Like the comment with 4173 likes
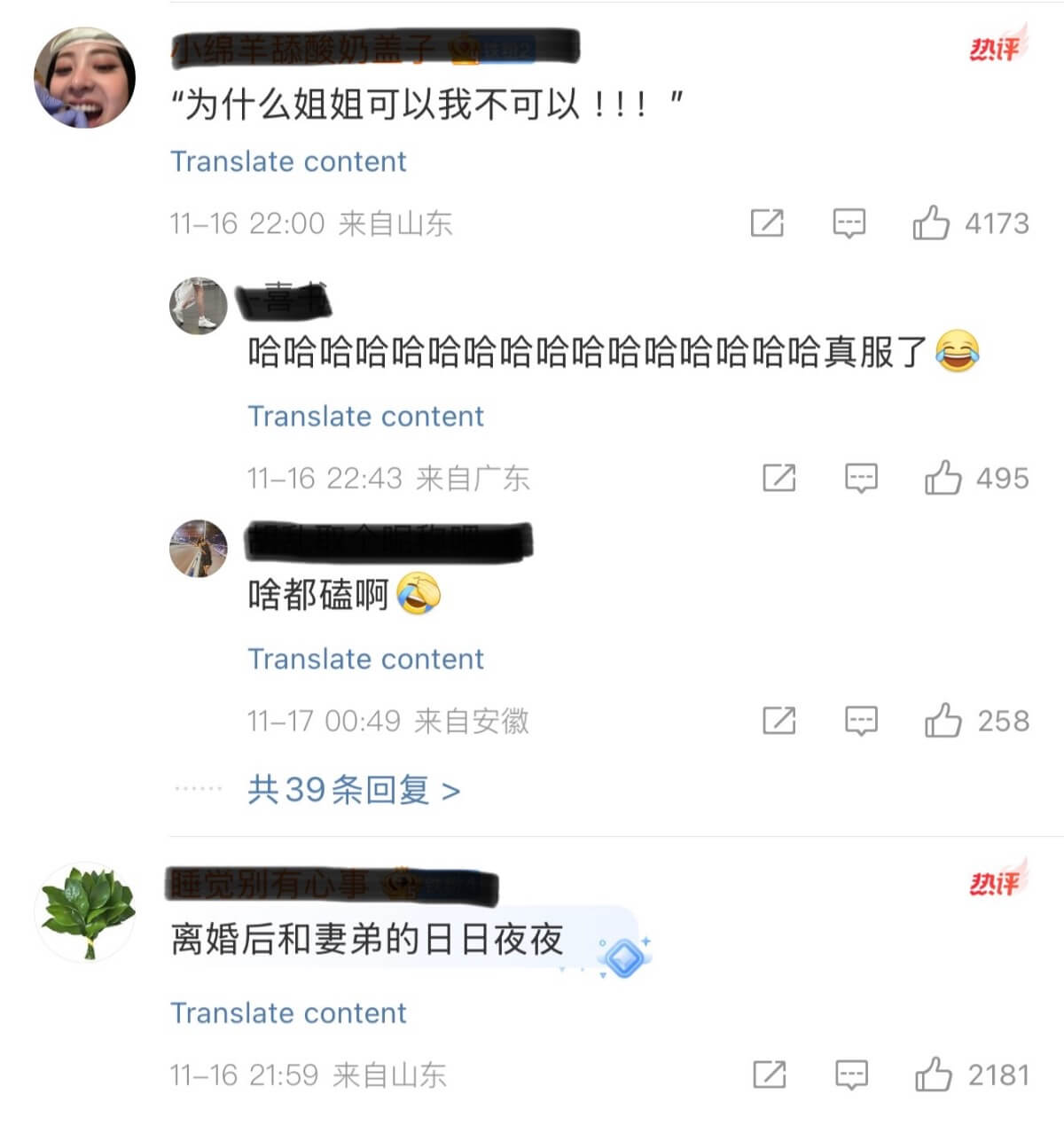 (x=932, y=223)
